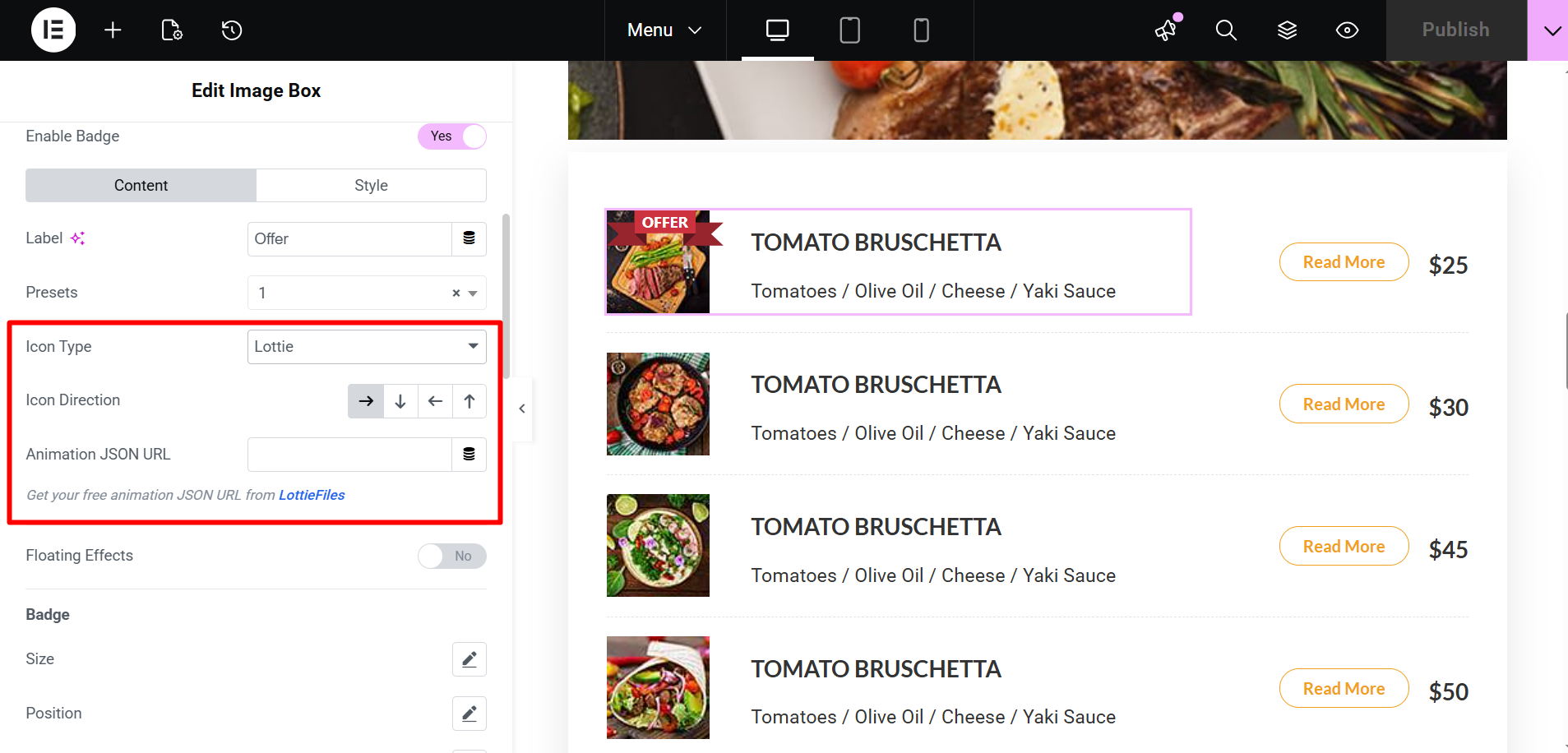Edit the badge Size settings

[x=469, y=659]
